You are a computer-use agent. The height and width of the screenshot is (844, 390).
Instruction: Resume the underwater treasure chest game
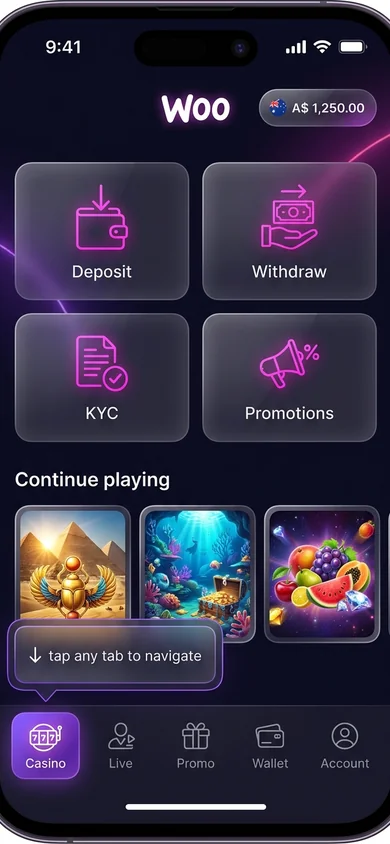(x=197, y=574)
